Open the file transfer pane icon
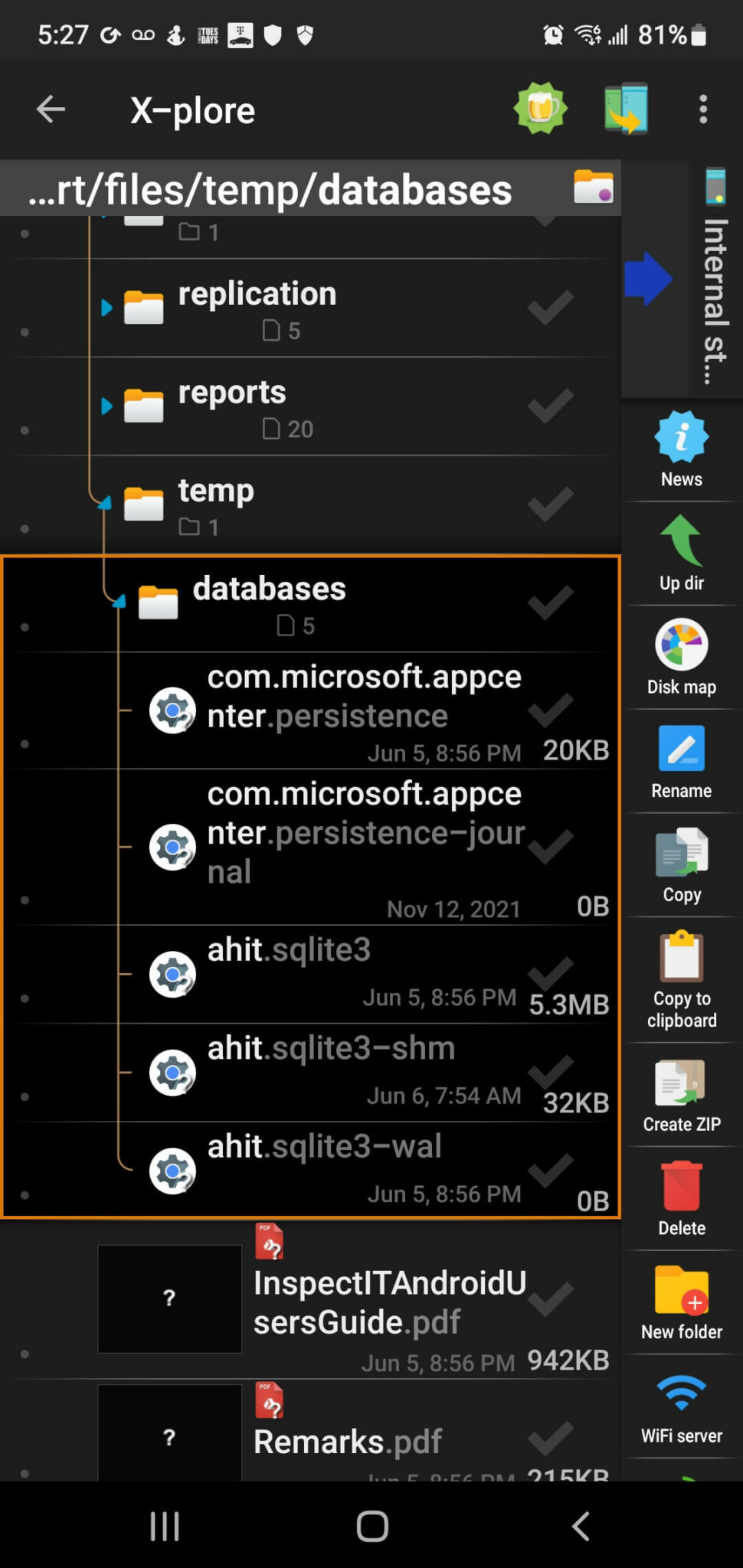The image size is (743, 1568). point(627,109)
